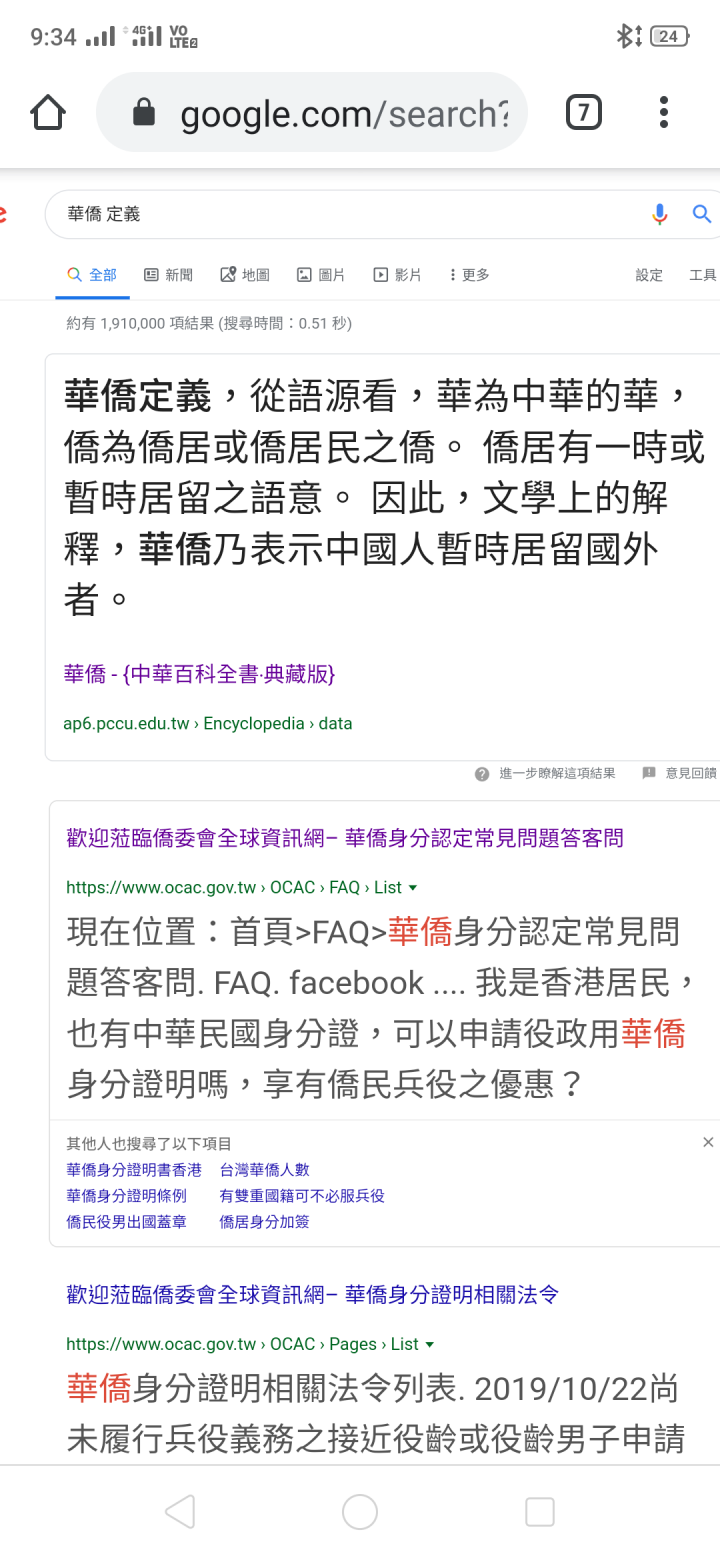The image size is (720, 1560).
Task: Edit the 華僑 定義 search query
Action: [340, 214]
